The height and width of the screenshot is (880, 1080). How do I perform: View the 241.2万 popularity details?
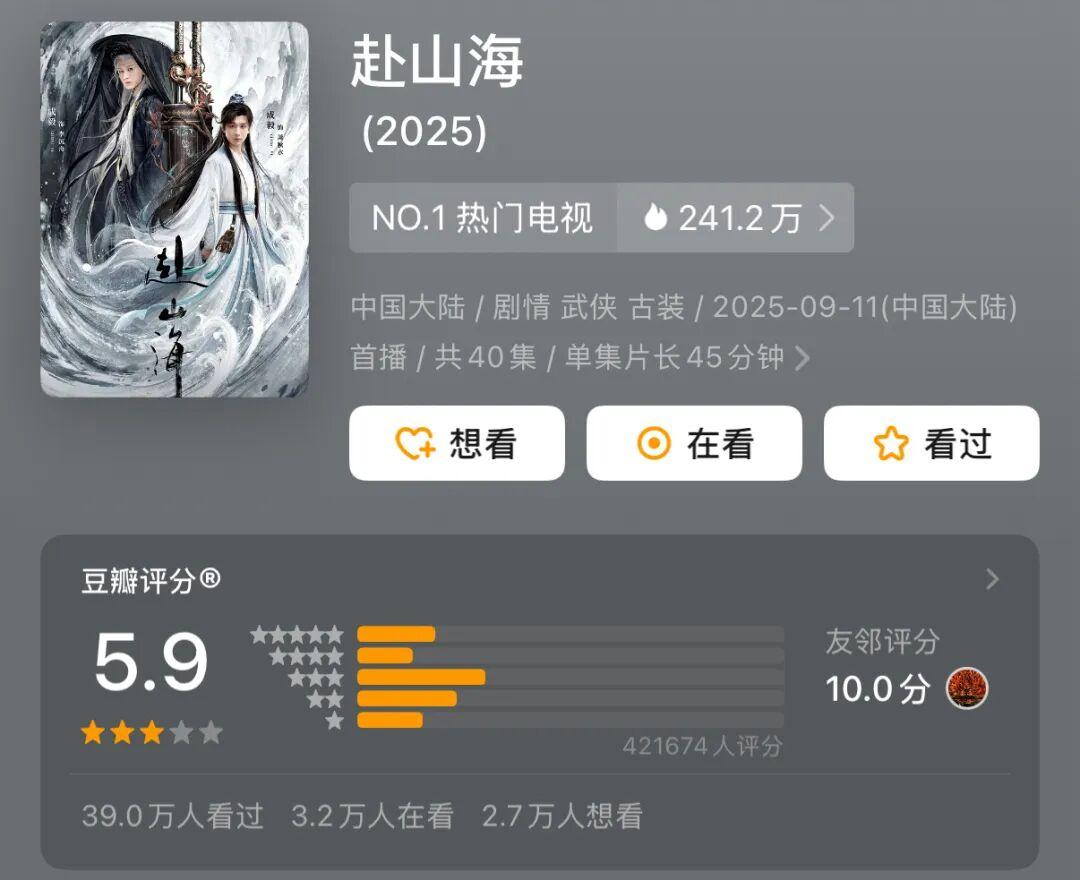pyautogui.click(x=736, y=218)
